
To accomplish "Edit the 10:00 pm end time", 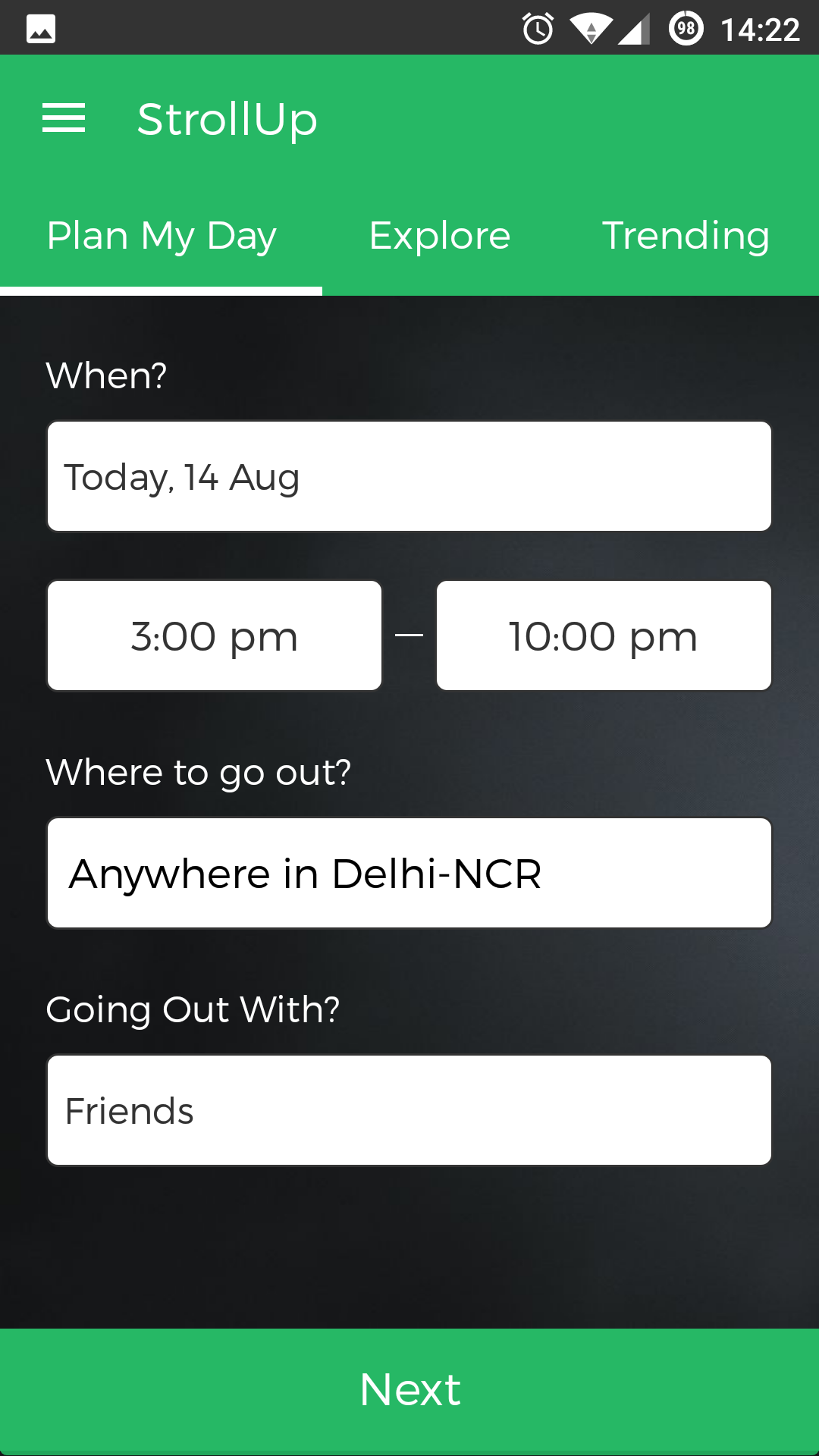I will 604,636.
